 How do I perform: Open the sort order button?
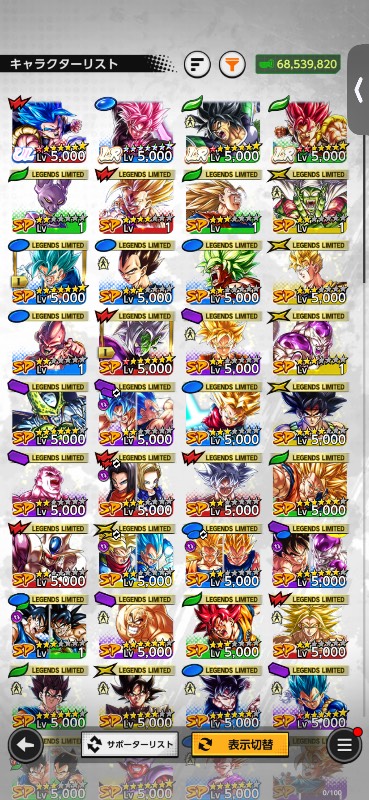[x=196, y=64]
